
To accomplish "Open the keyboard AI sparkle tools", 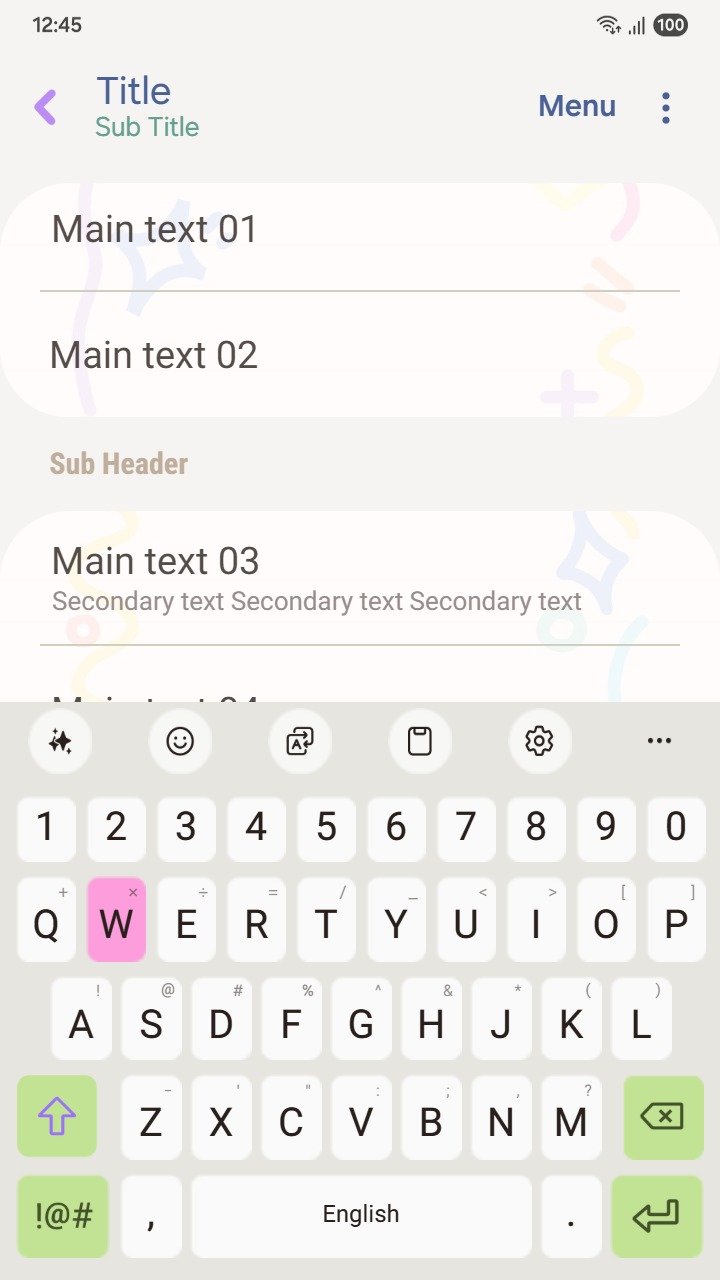I will click(60, 741).
